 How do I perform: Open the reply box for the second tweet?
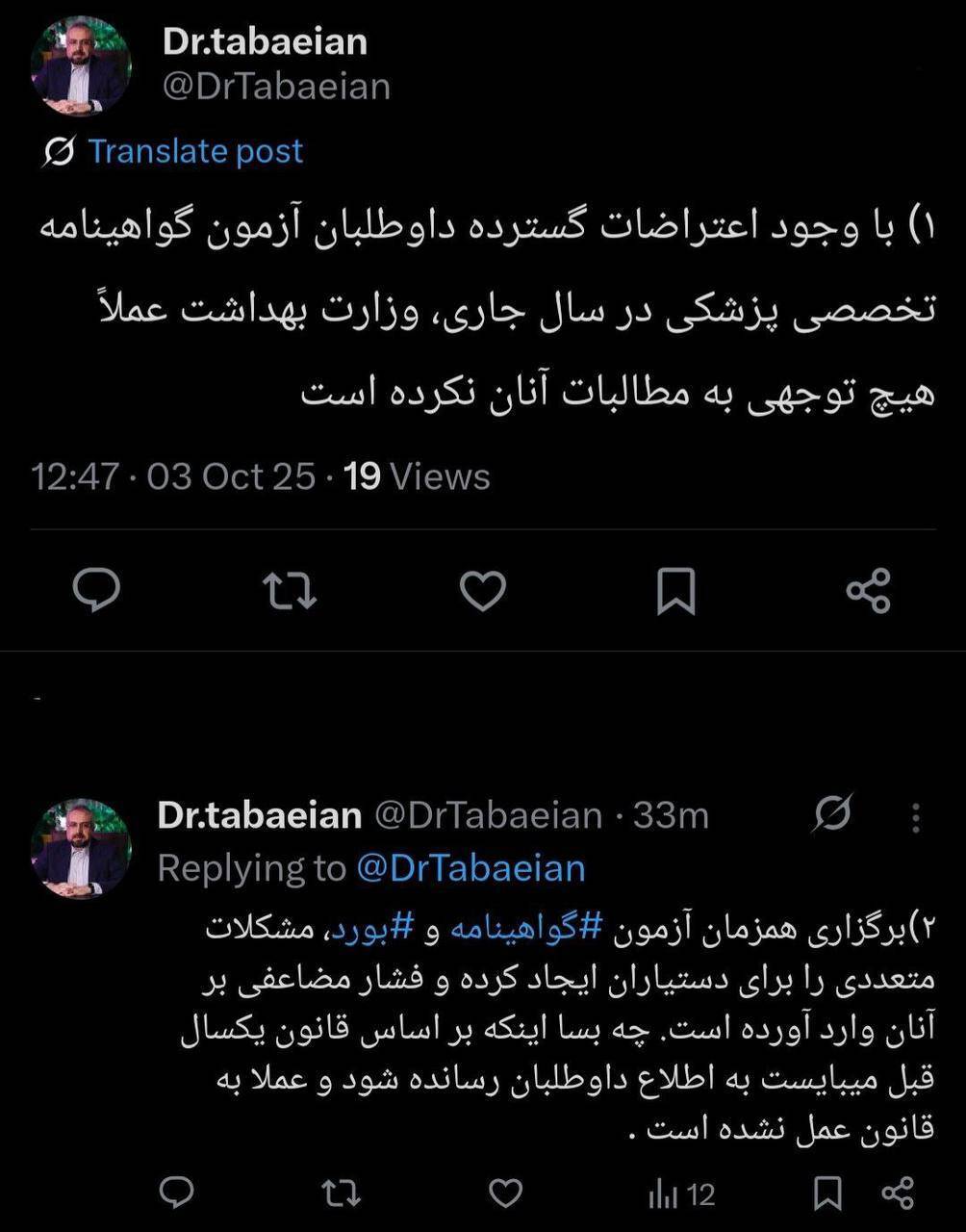click(x=177, y=1193)
